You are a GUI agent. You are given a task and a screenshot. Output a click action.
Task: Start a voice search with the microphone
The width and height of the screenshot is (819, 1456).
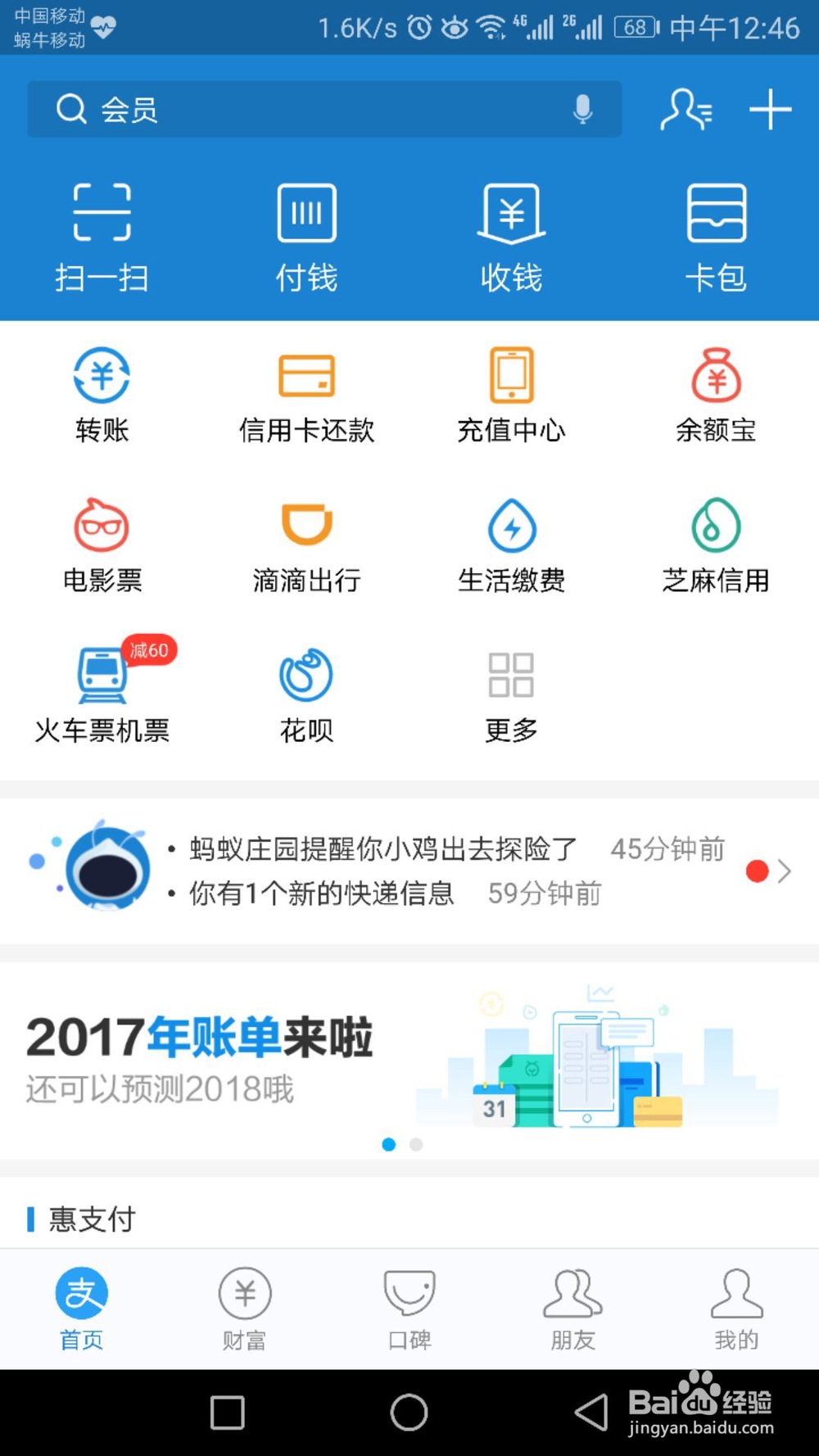point(583,109)
